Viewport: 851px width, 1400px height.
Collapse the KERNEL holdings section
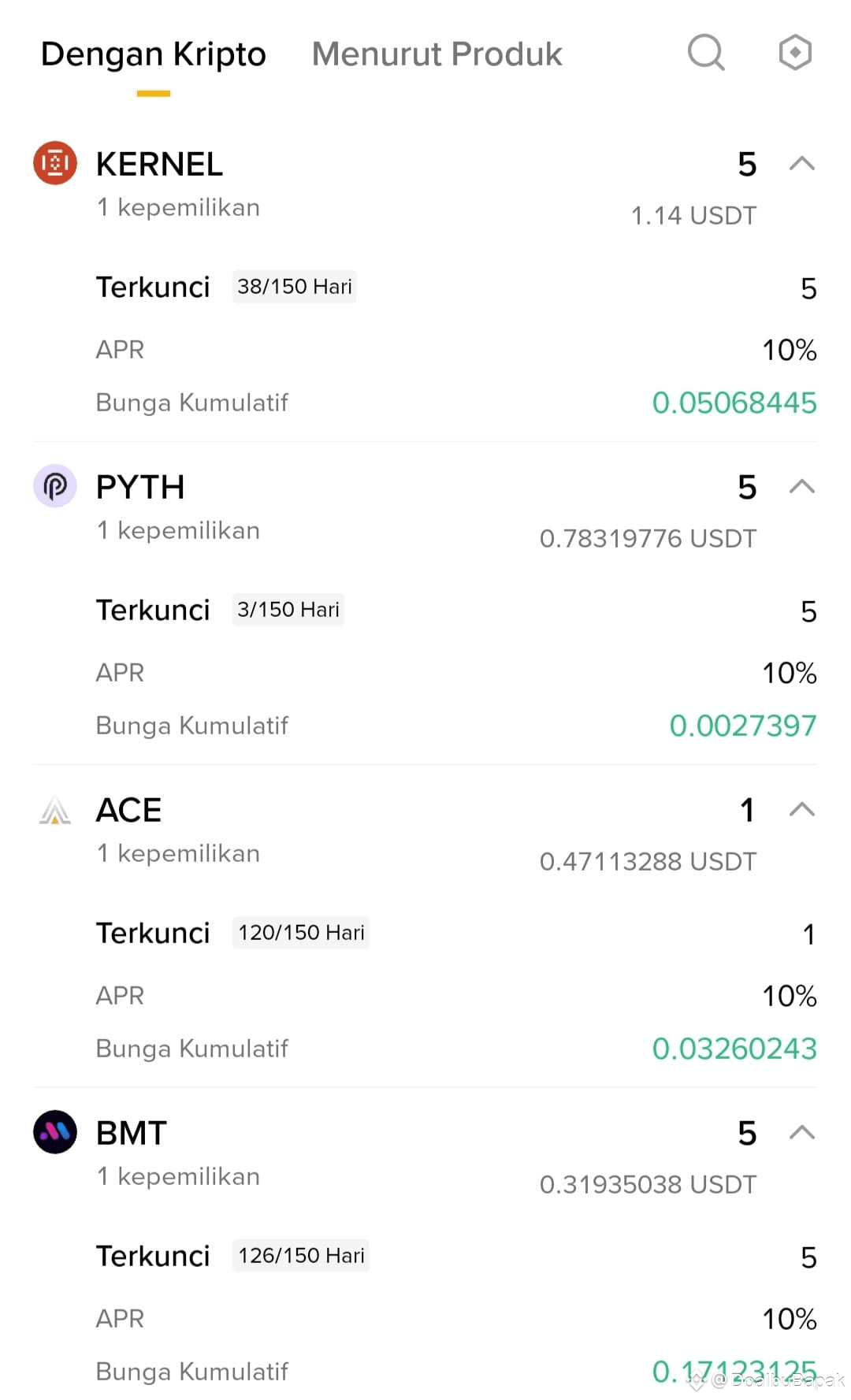pyautogui.click(x=801, y=164)
